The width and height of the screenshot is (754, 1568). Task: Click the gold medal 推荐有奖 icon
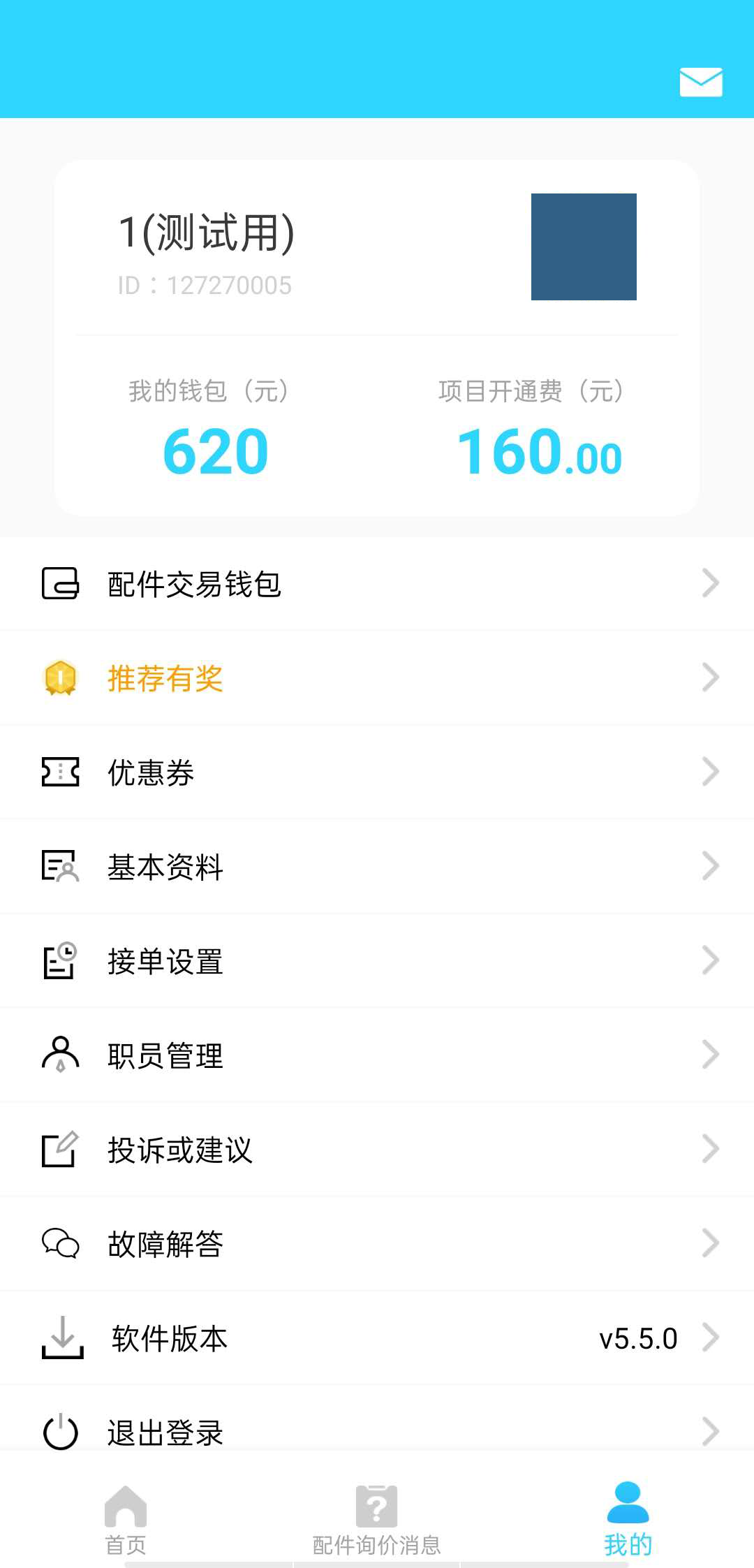[x=59, y=677]
